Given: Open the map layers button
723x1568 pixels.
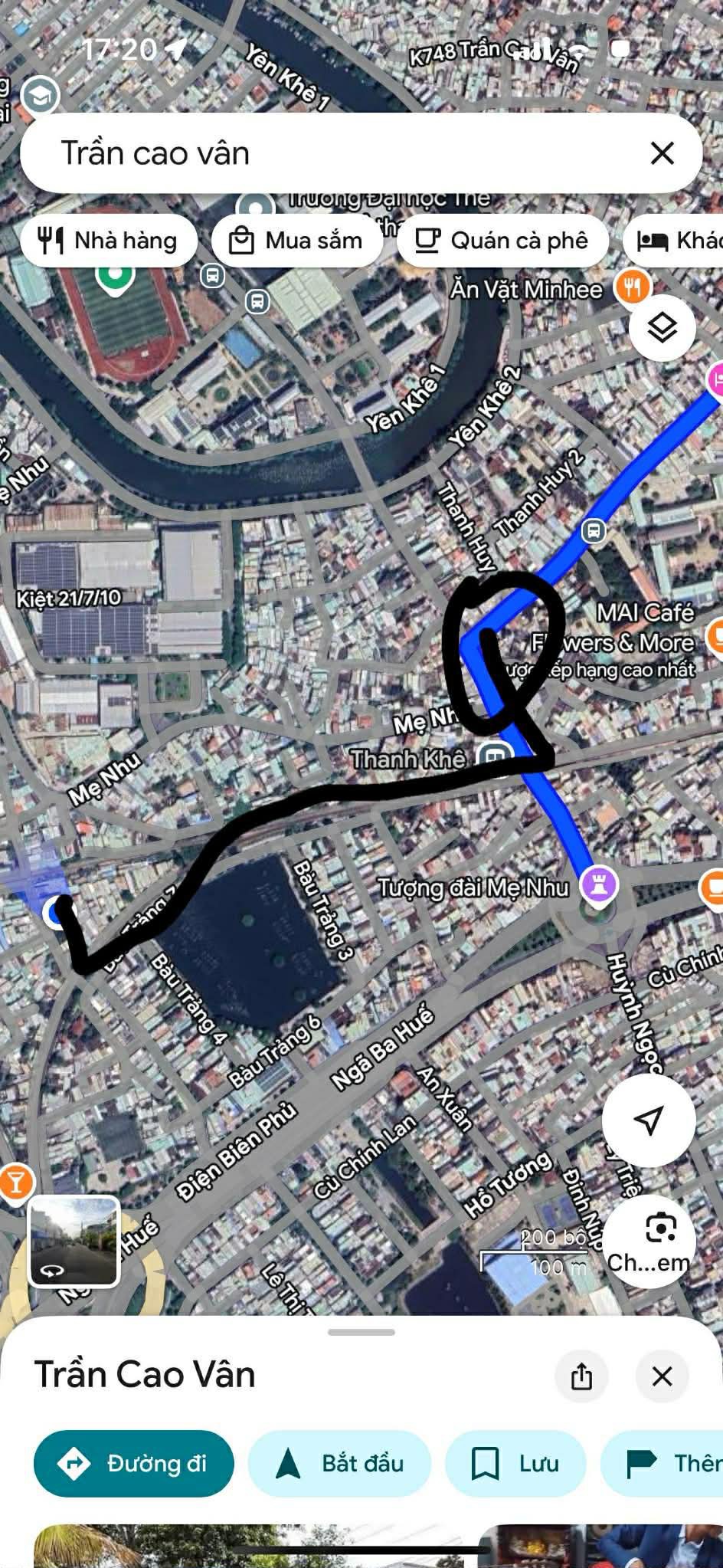Looking at the screenshot, I should [x=662, y=328].
